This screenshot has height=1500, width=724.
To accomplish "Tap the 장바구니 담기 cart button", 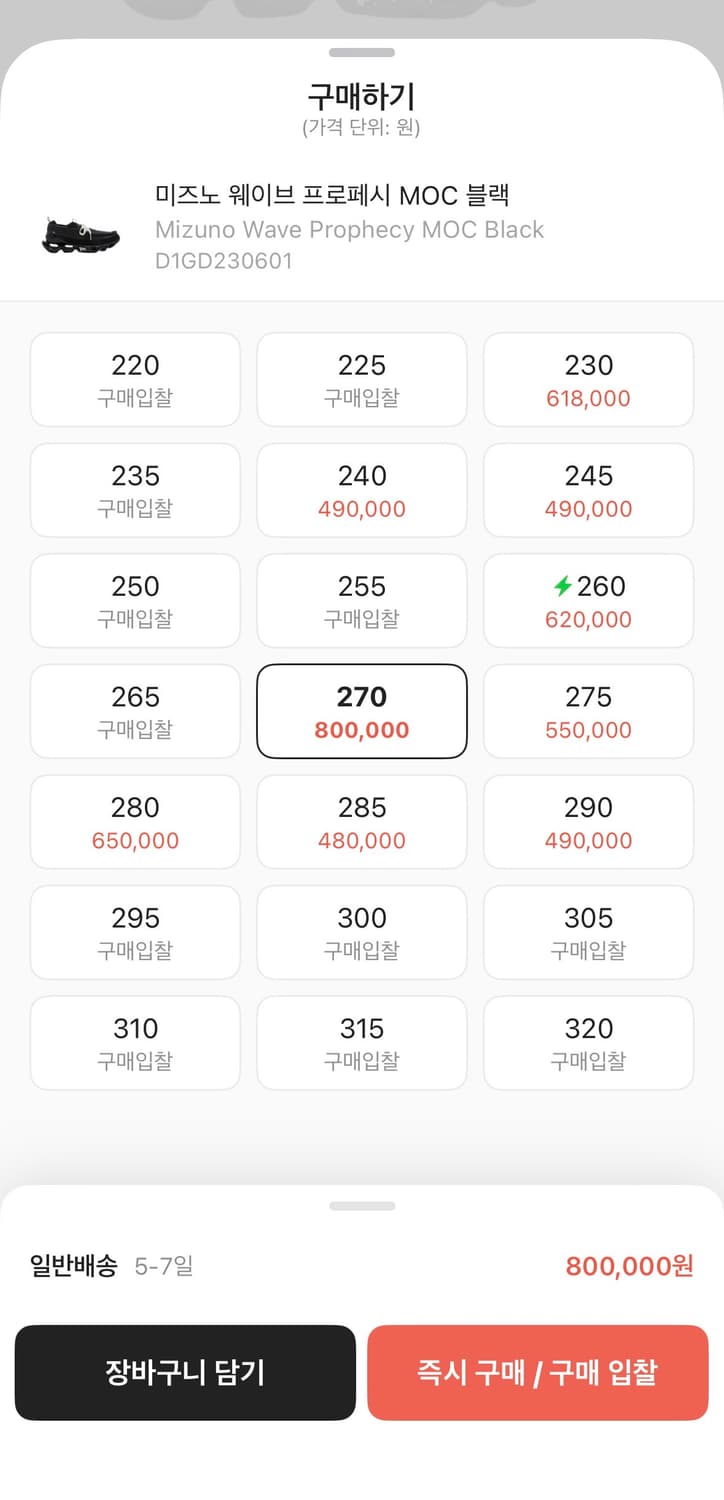I will (186, 1372).
